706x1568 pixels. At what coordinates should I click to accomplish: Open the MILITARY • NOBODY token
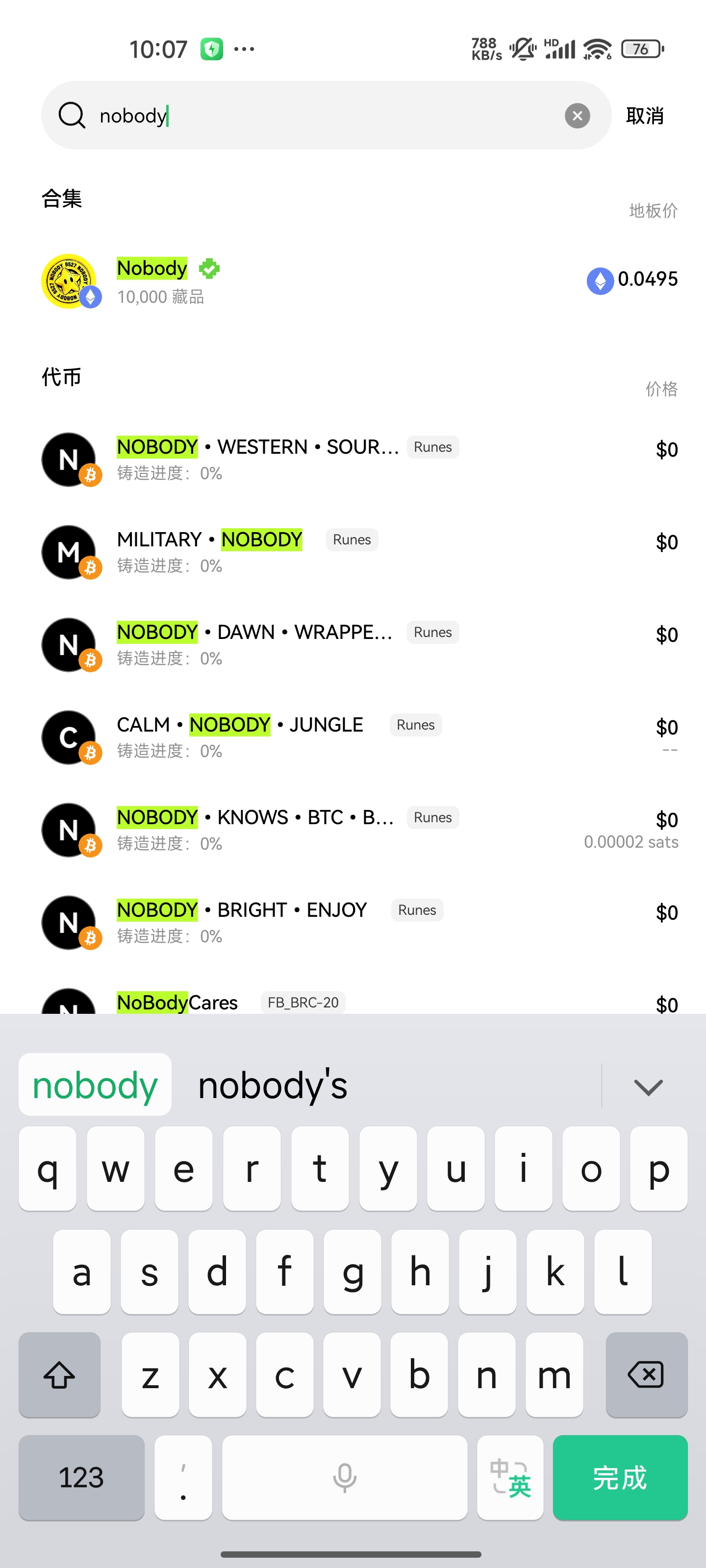[353, 552]
